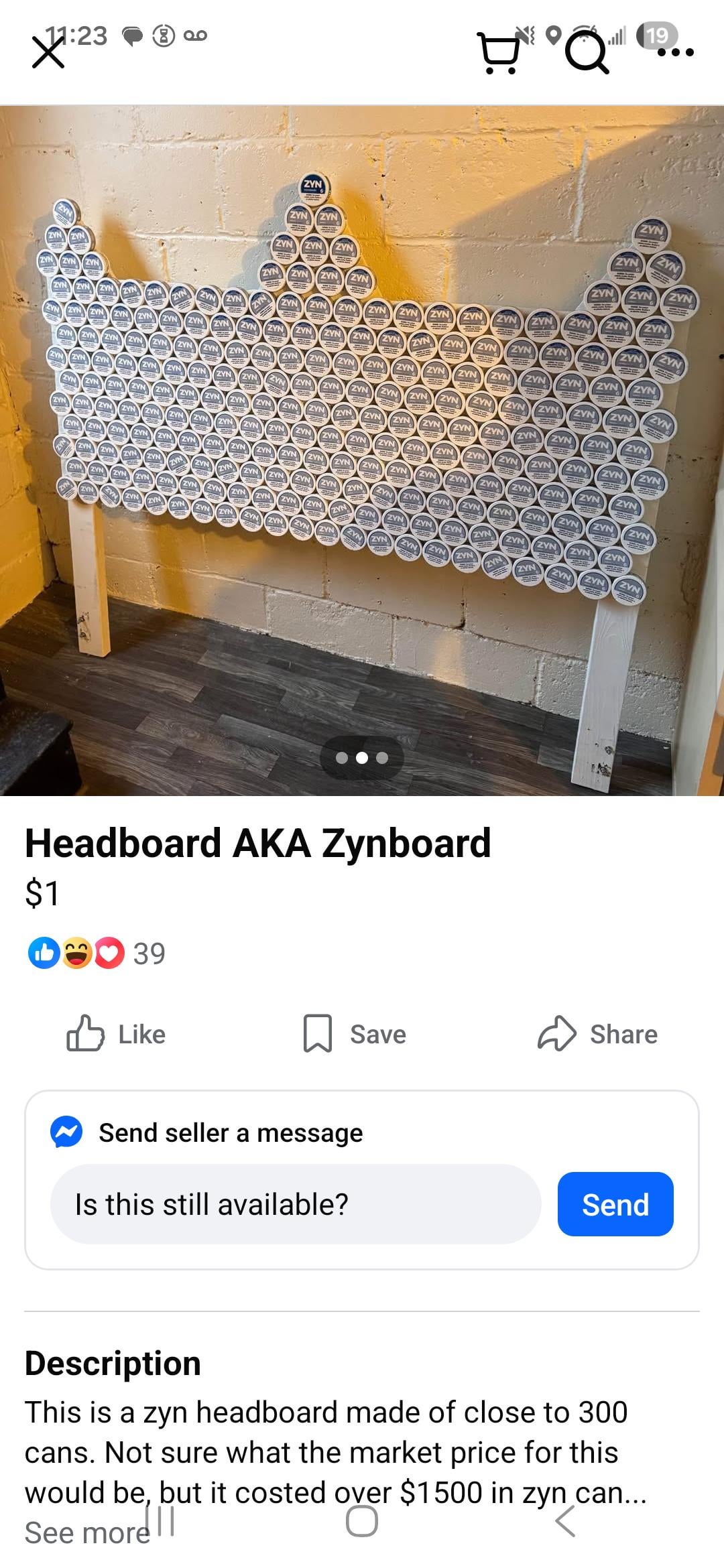Go to the home screen
This screenshot has width=724, height=1568.
pyautogui.click(x=362, y=1521)
